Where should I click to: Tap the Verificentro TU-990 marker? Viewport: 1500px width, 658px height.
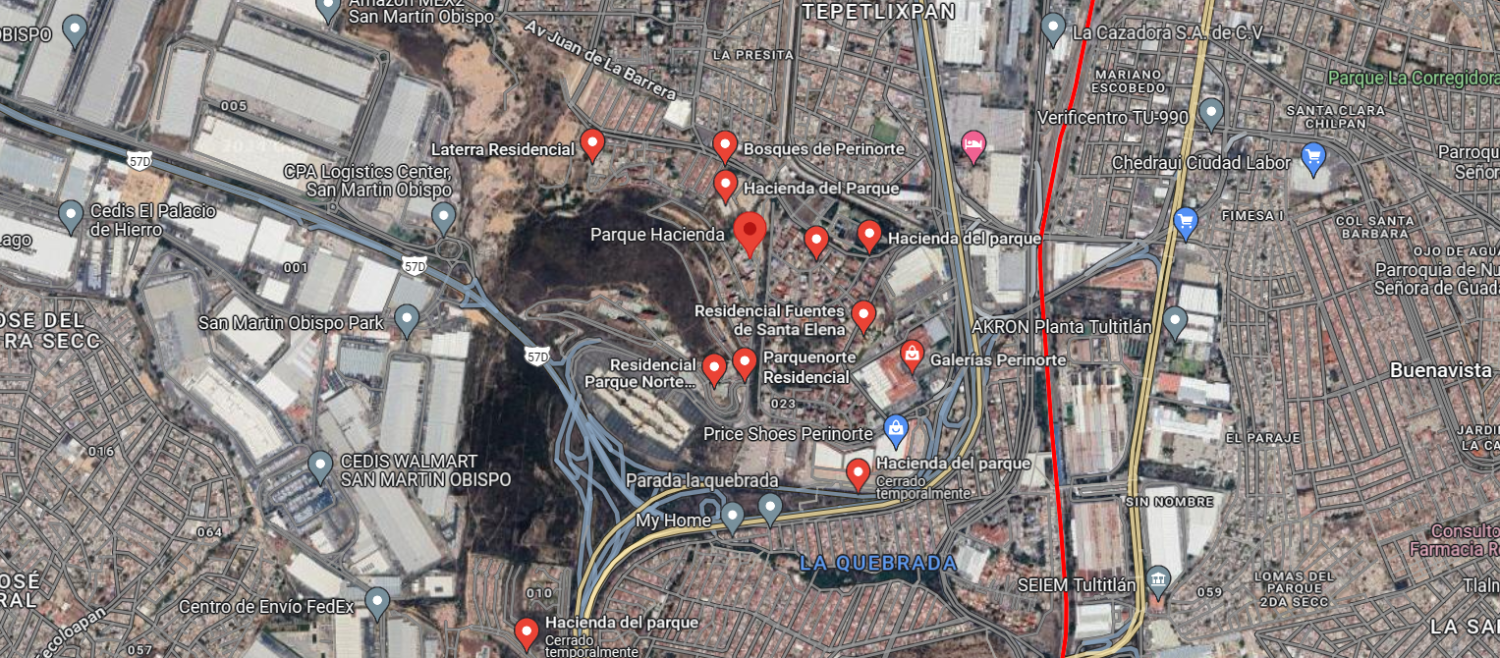point(1212,114)
